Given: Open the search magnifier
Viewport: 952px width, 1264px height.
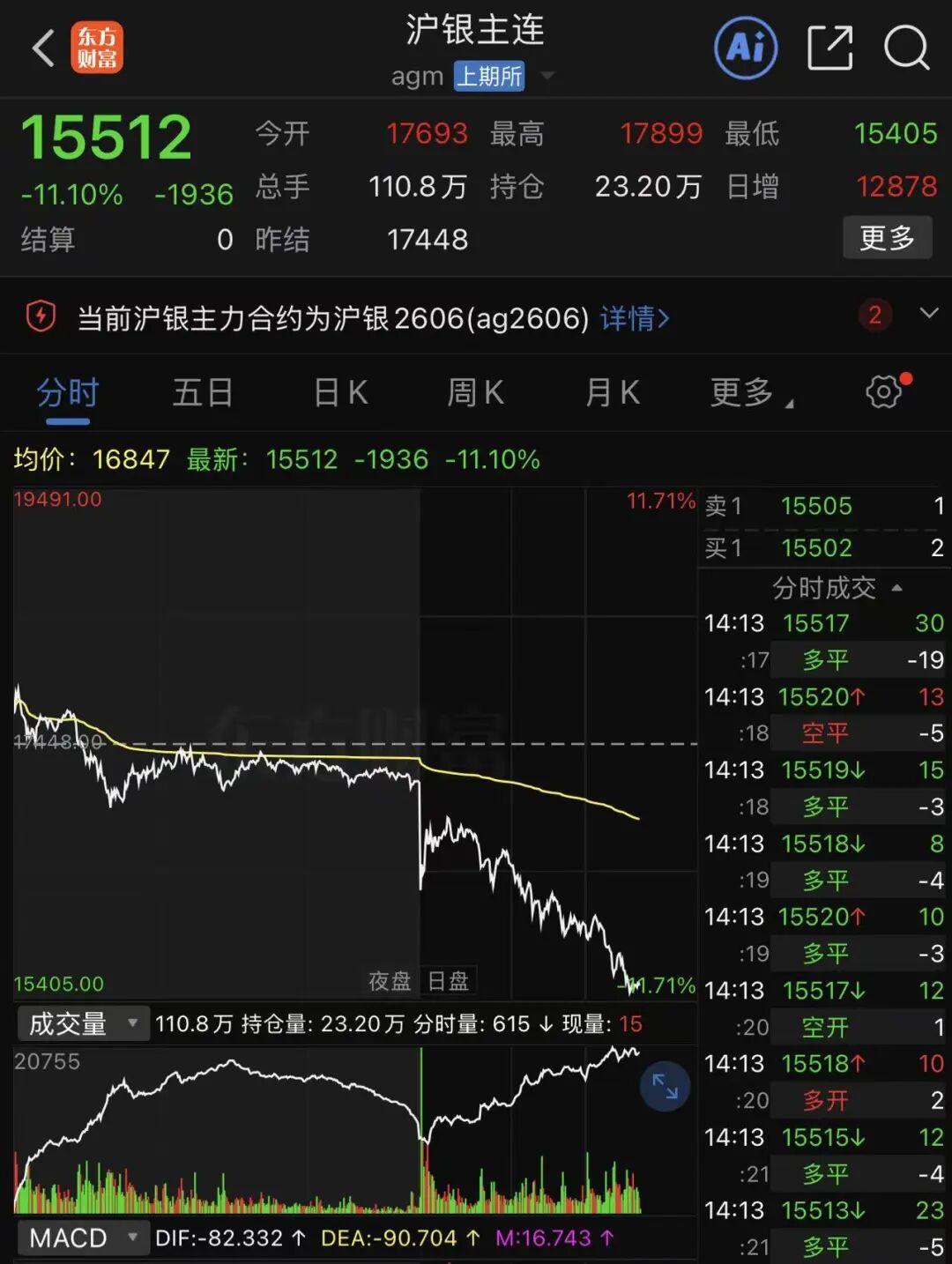Looking at the screenshot, I should [906, 48].
